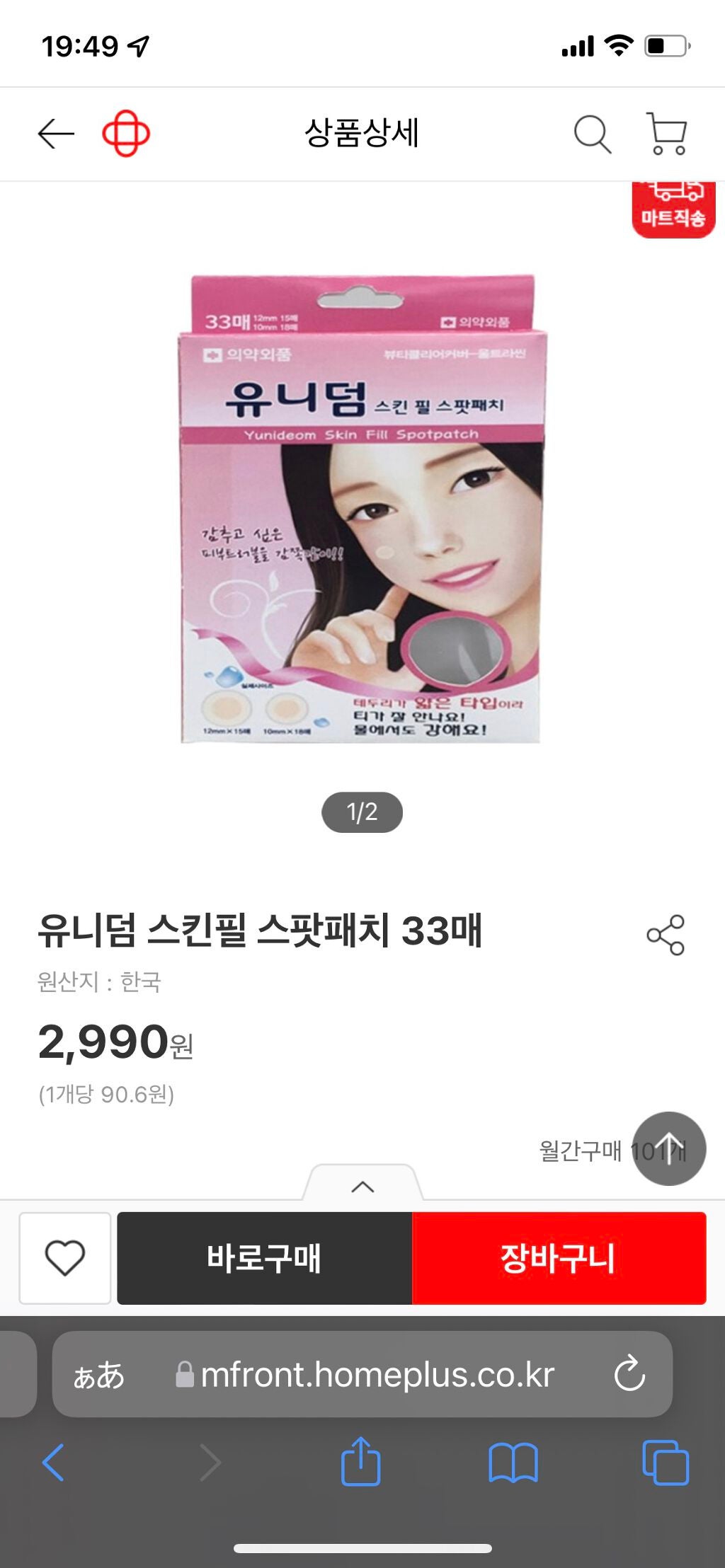The image size is (725, 1568).
Task: Tap the back arrow in the header
Action: coord(54,136)
